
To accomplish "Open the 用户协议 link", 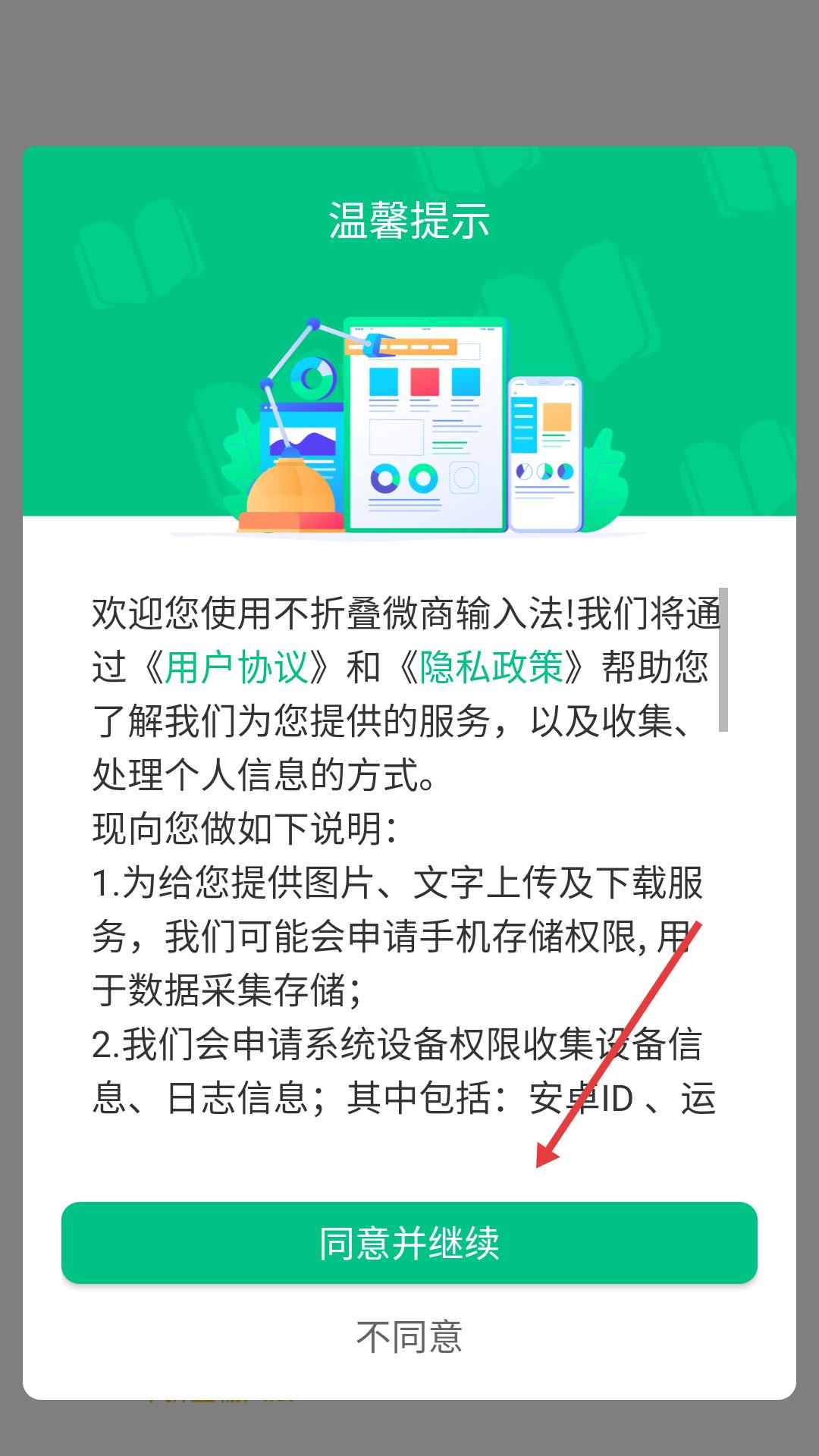I will point(237,667).
